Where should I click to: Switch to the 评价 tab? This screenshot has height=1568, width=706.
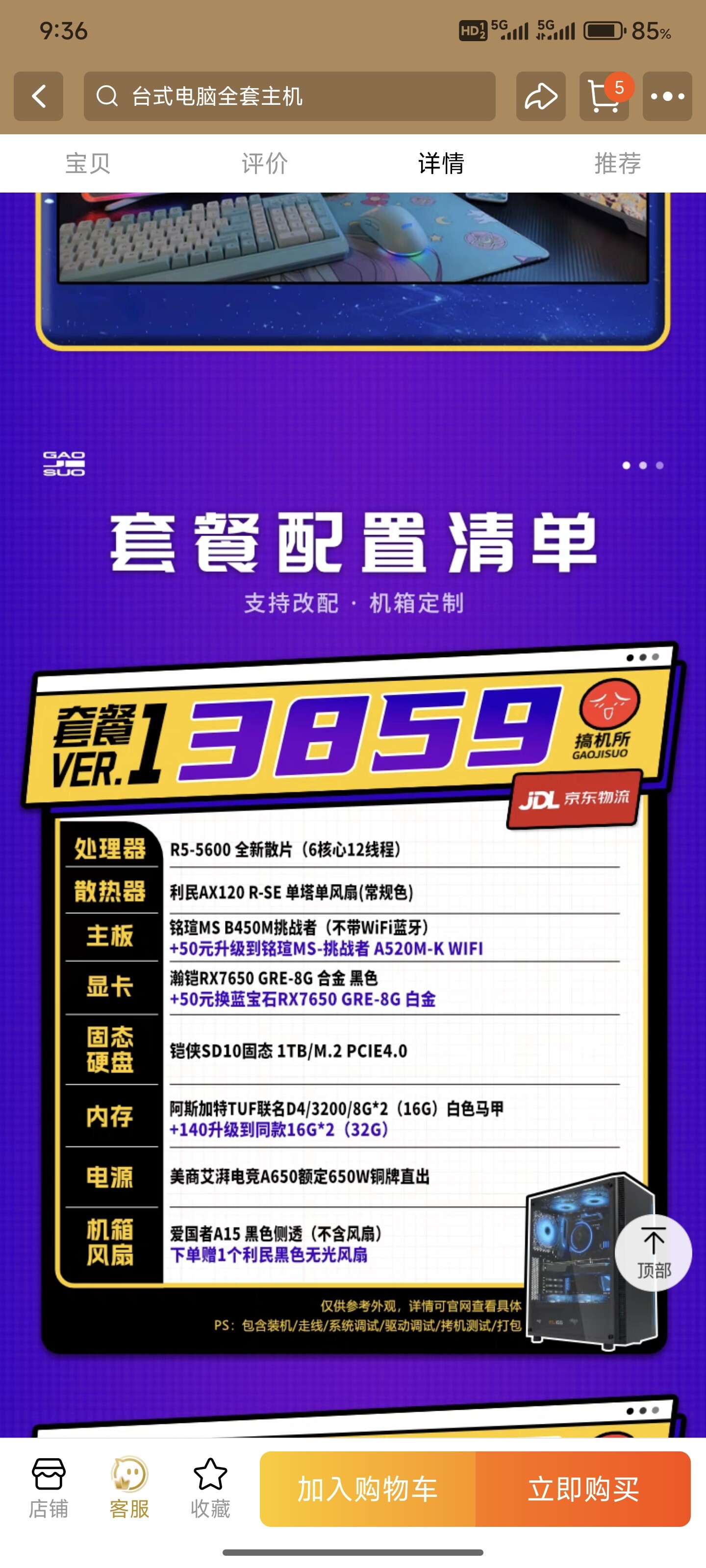pos(264,163)
